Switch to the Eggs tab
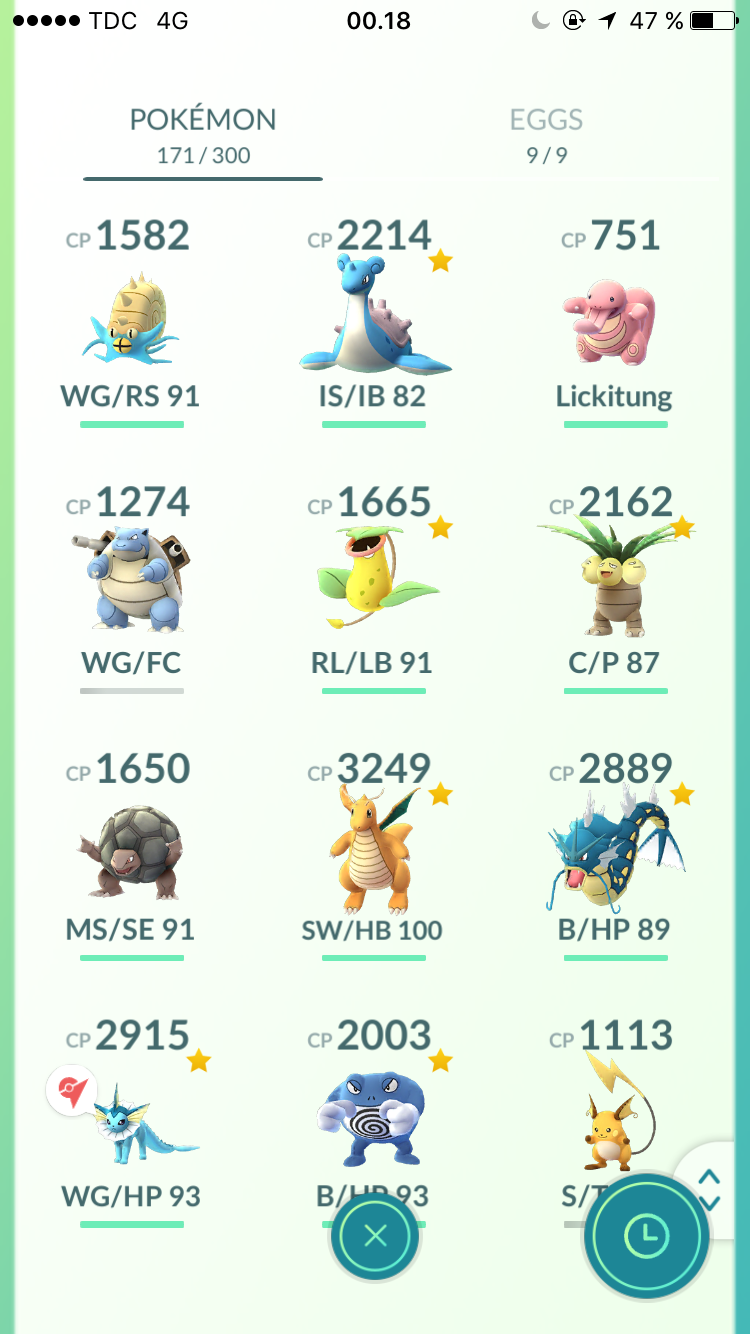 pyautogui.click(x=546, y=134)
